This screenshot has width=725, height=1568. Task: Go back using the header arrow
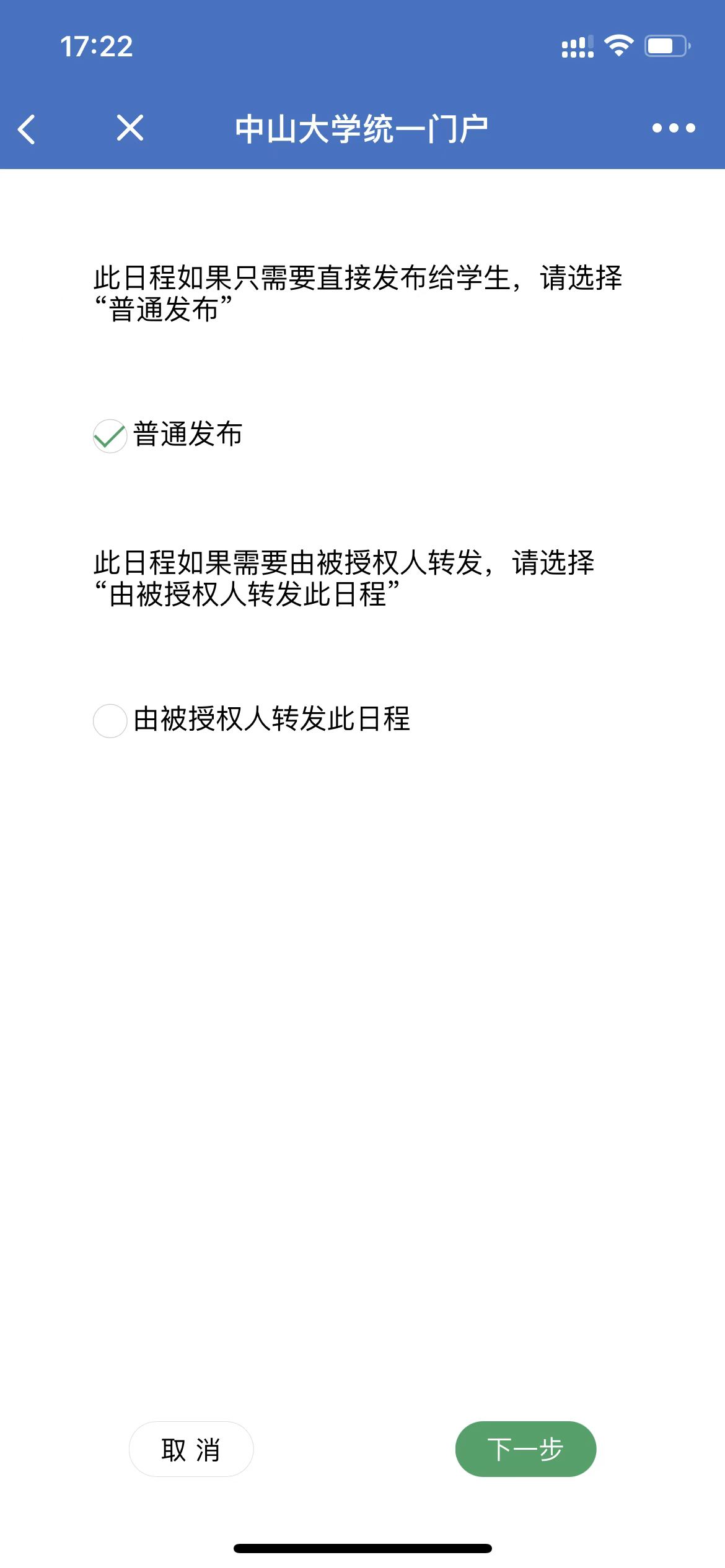(27, 129)
